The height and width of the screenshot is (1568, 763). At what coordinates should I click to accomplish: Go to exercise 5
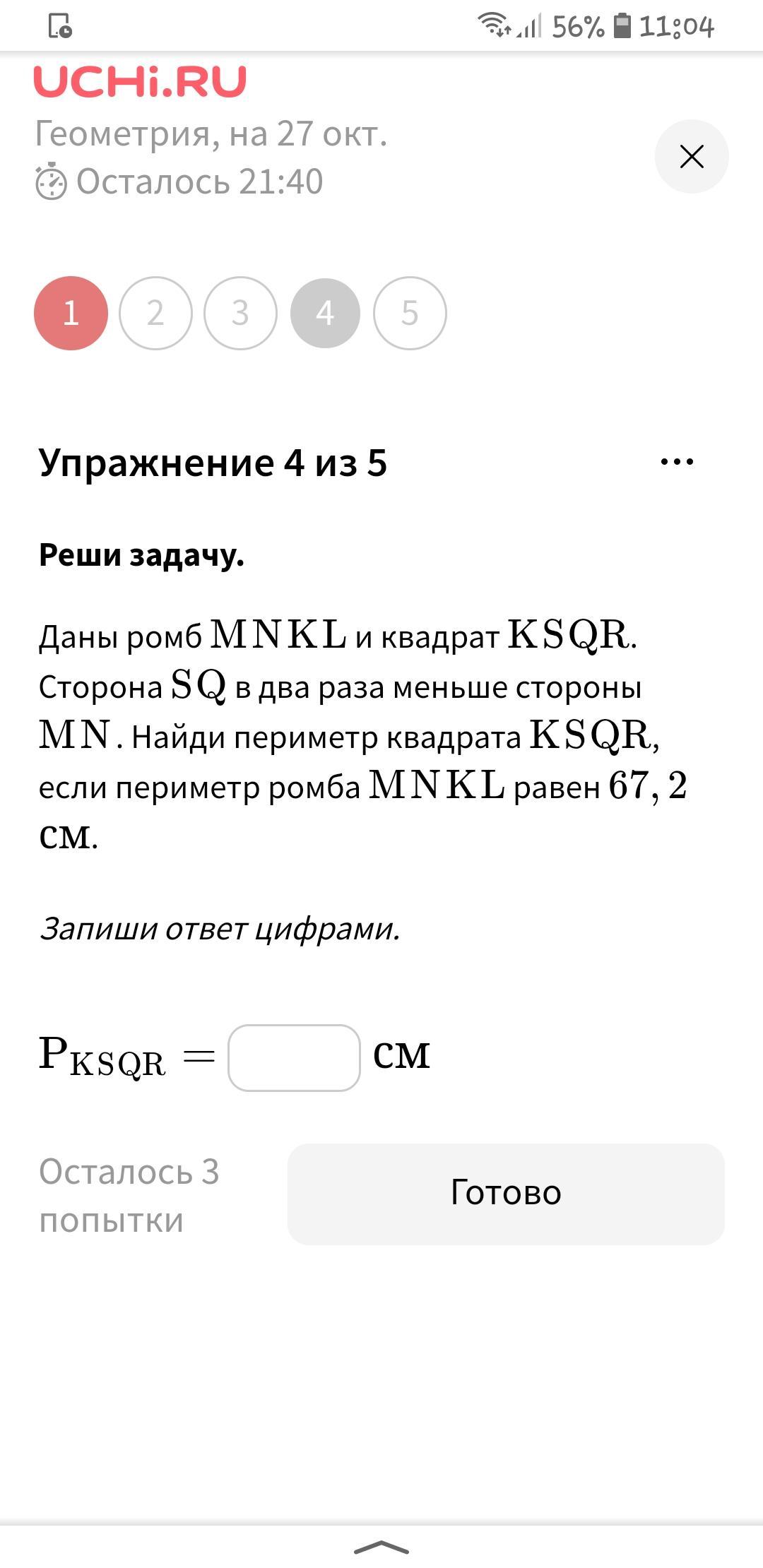(x=410, y=313)
